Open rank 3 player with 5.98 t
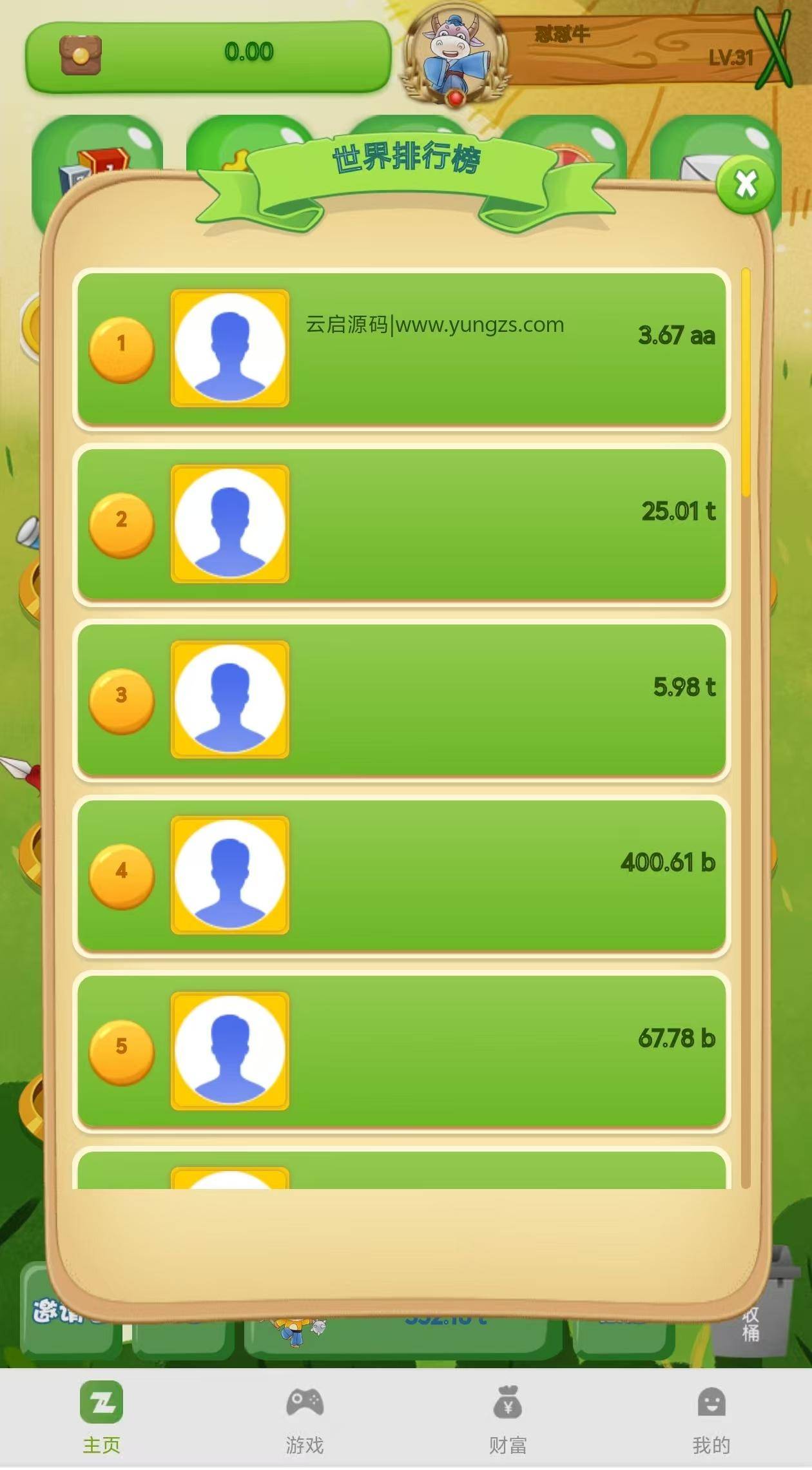 (x=401, y=700)
